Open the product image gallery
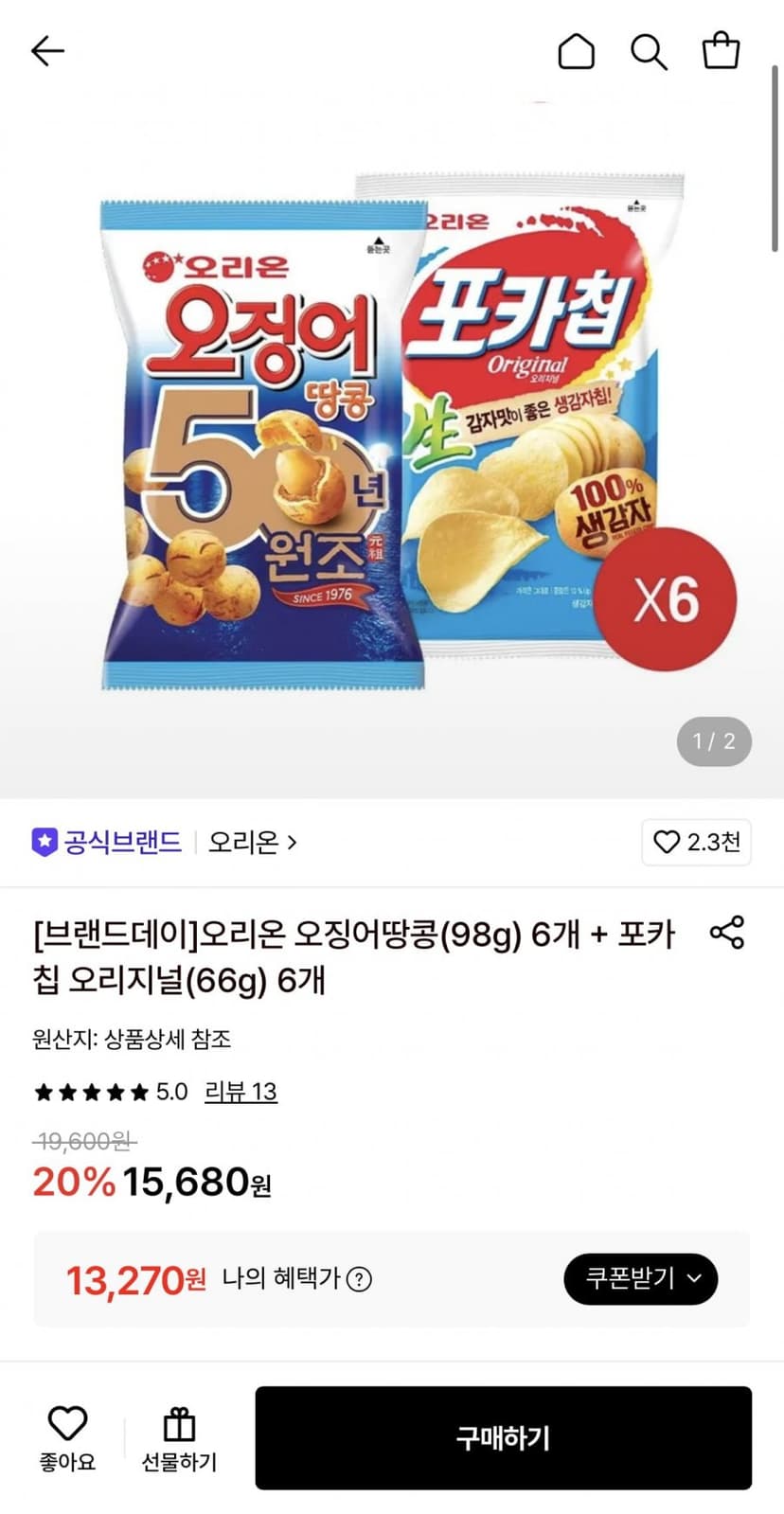This screenshot has width=784, height=1514. click(392, 436)
